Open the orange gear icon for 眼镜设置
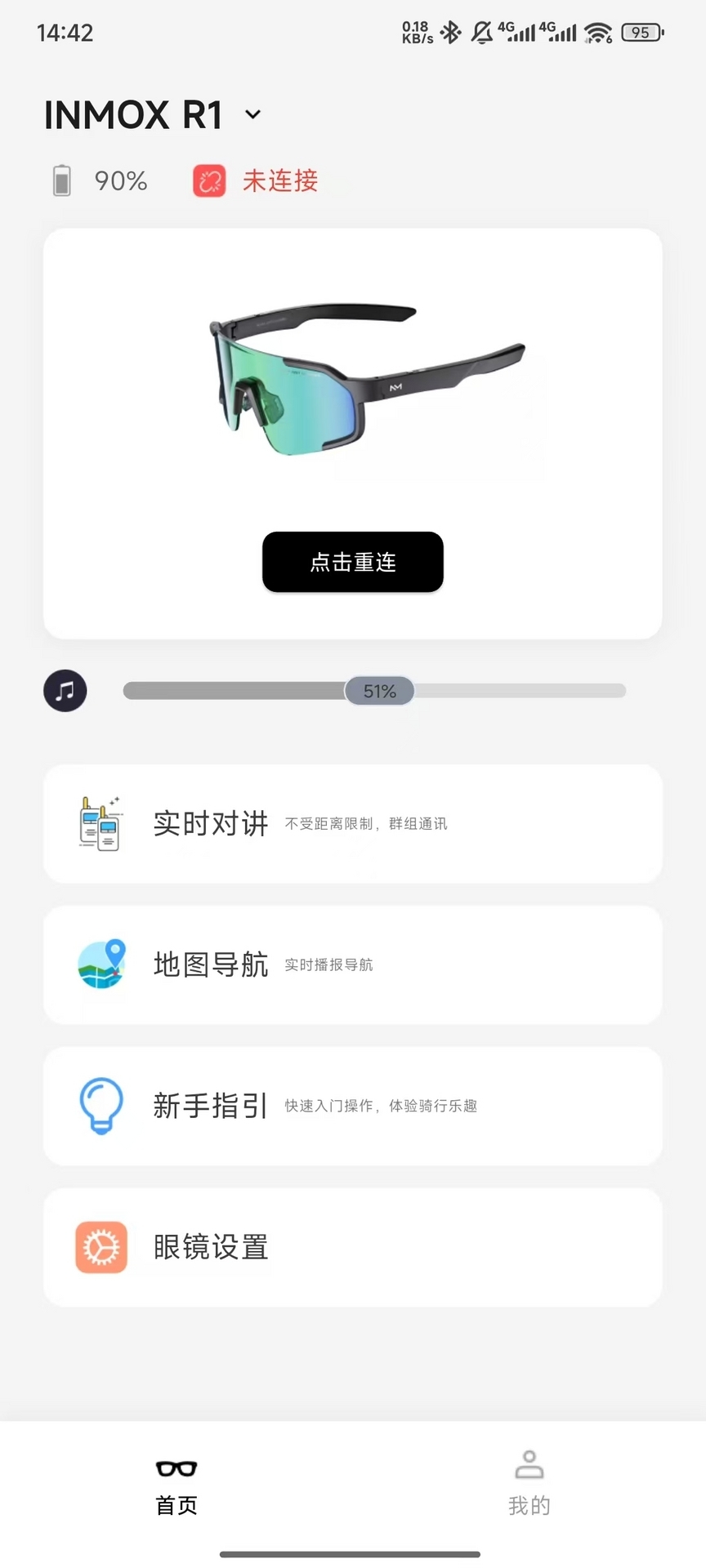Screen dimensions: 706x1568 100,1247
